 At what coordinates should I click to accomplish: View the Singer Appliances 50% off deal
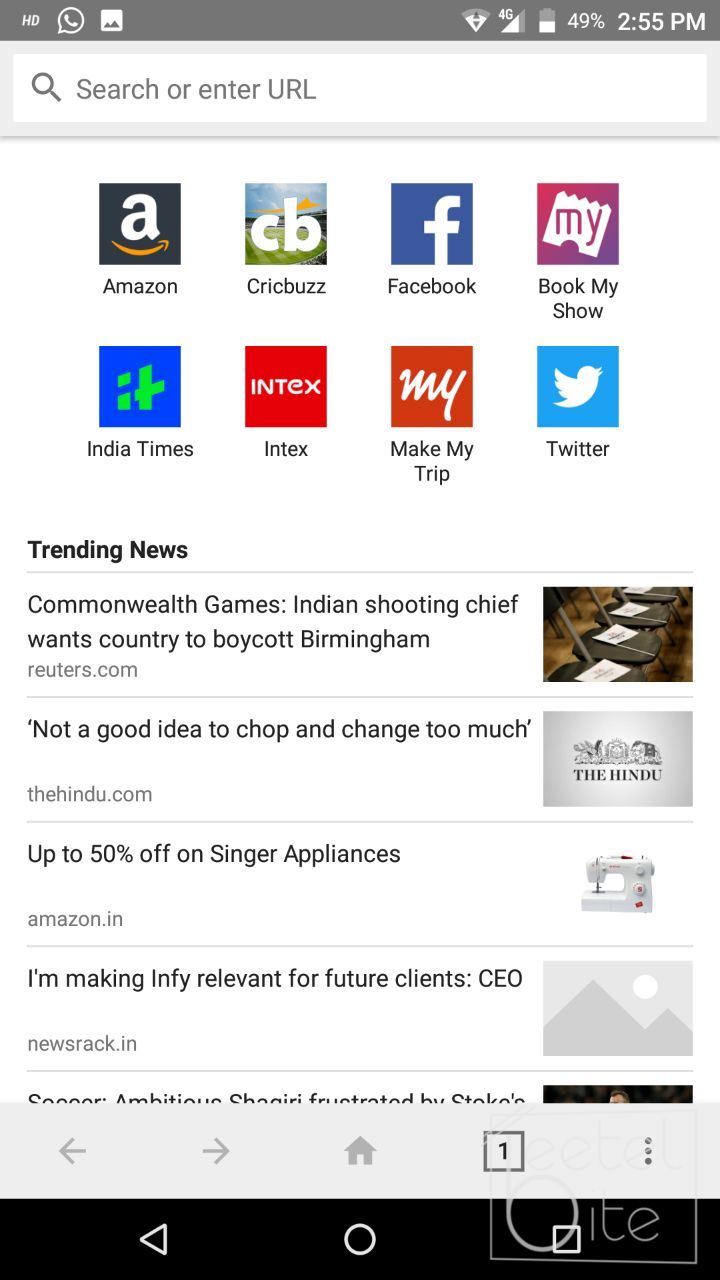360,884
